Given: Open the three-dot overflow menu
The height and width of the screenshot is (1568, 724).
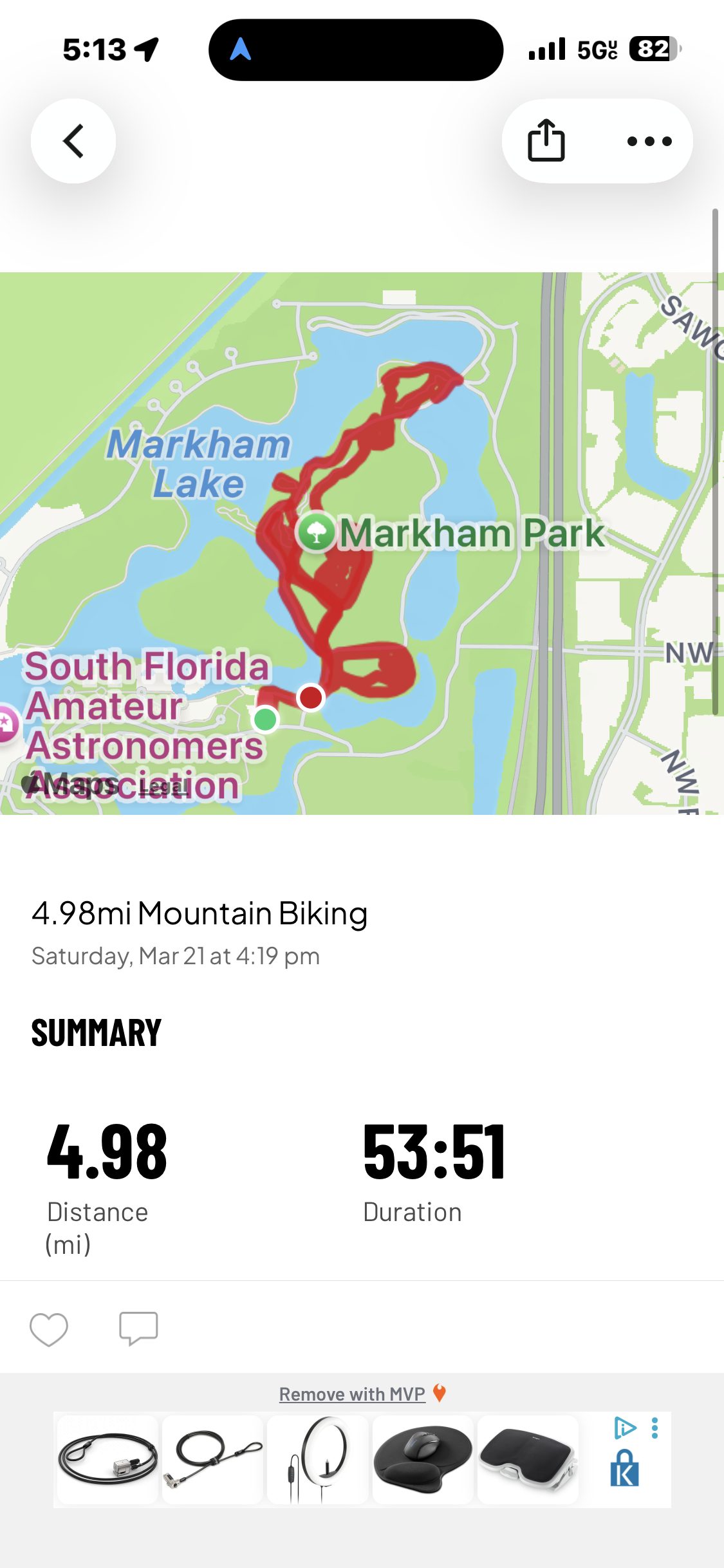Looking at the screenshot, I should coord(649,141).
